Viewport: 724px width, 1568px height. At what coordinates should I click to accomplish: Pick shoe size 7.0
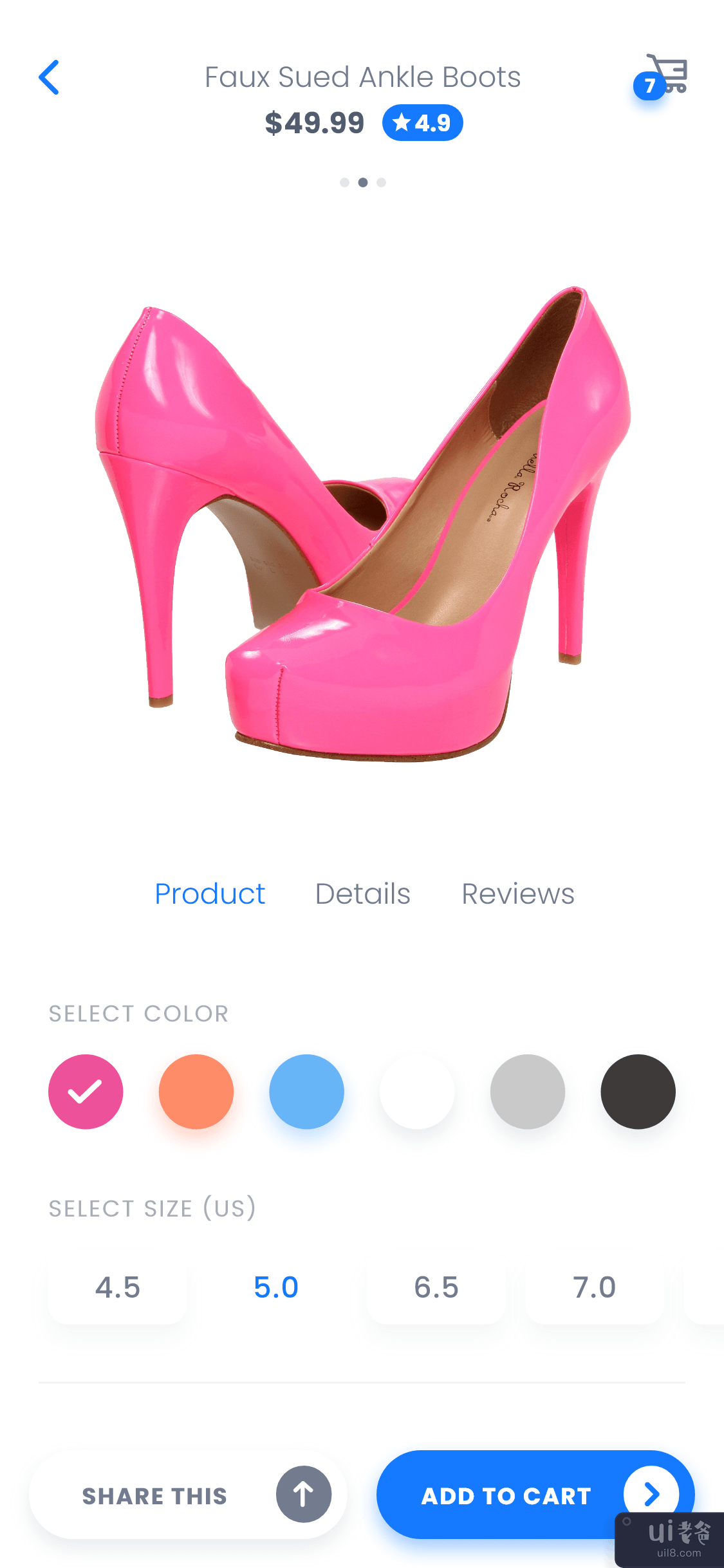595,1287
